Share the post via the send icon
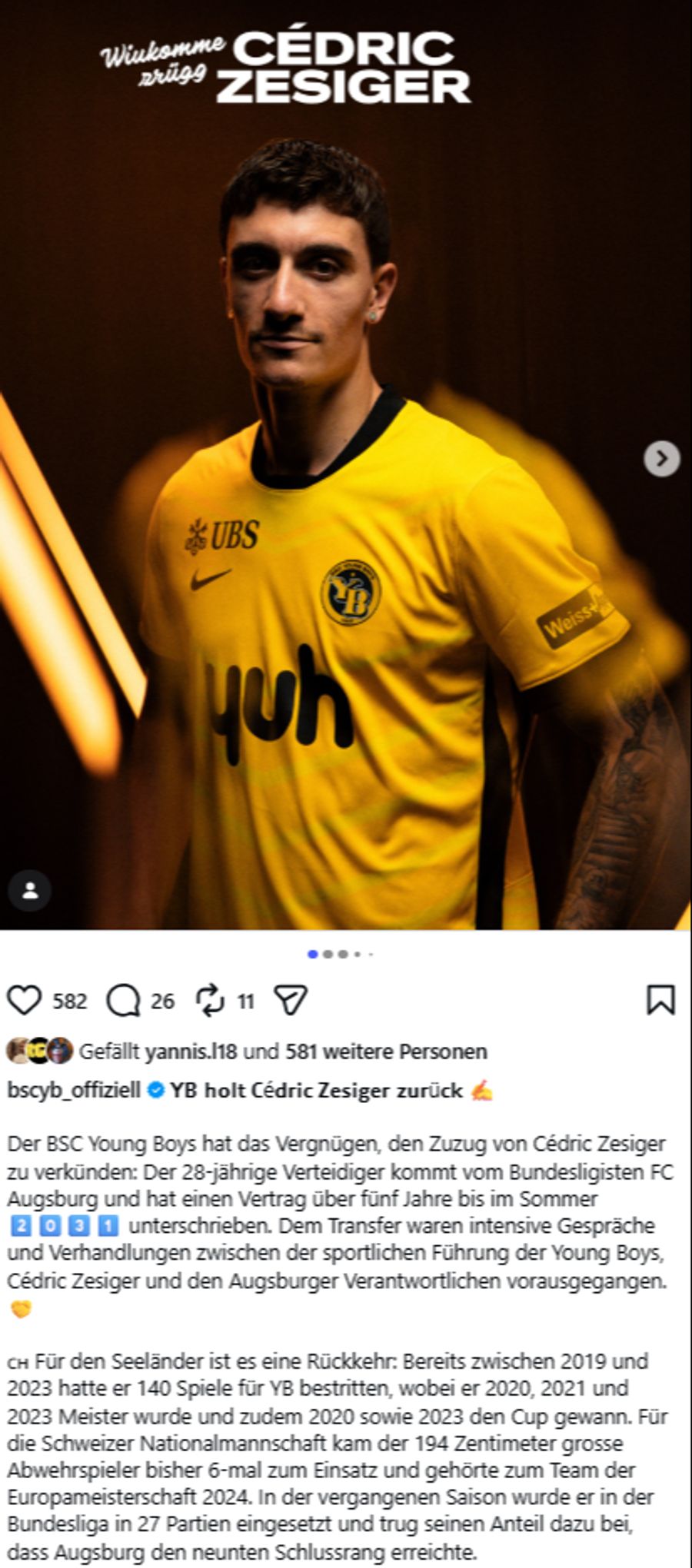Image resolution: width=692 pixels, height=1568 pixels. 291,1000
